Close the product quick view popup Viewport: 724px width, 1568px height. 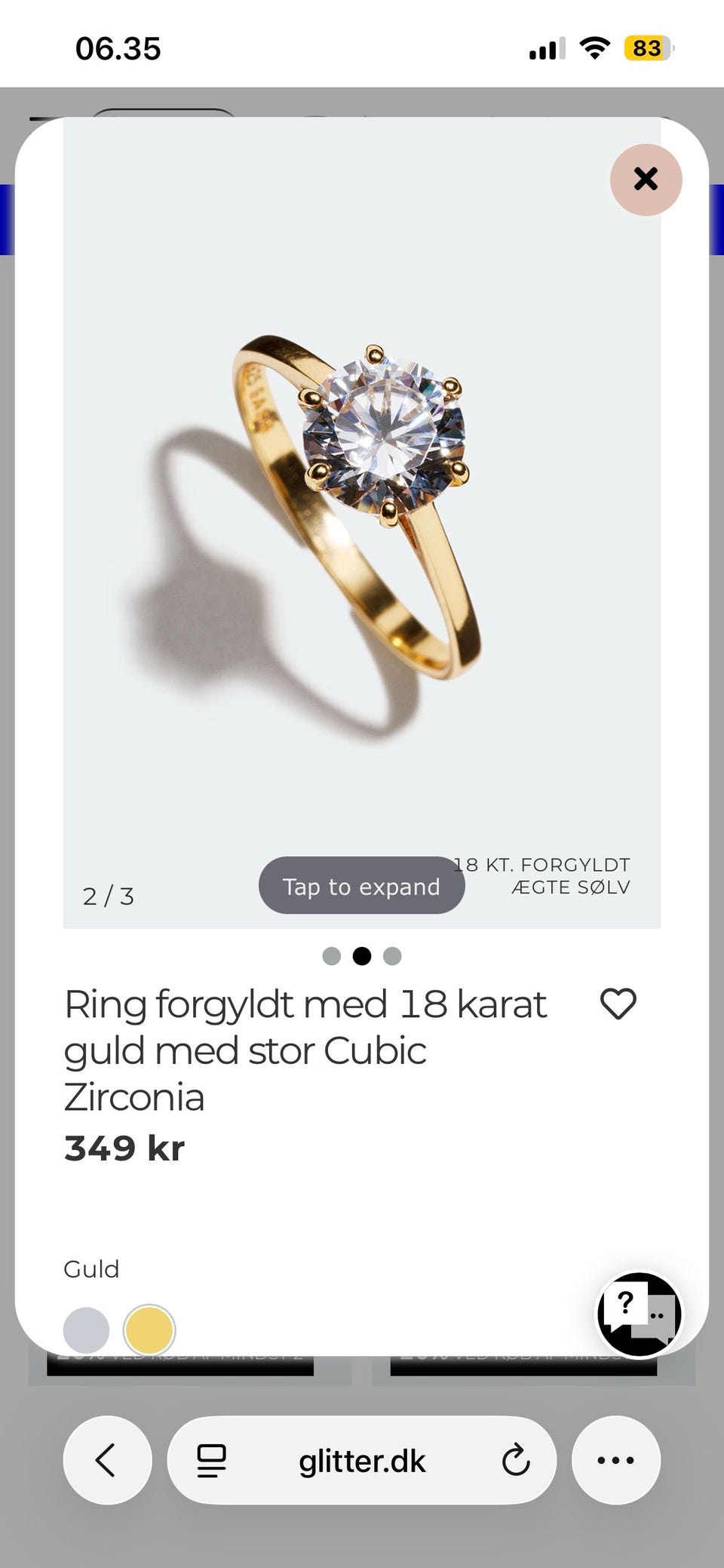(646, 180)
